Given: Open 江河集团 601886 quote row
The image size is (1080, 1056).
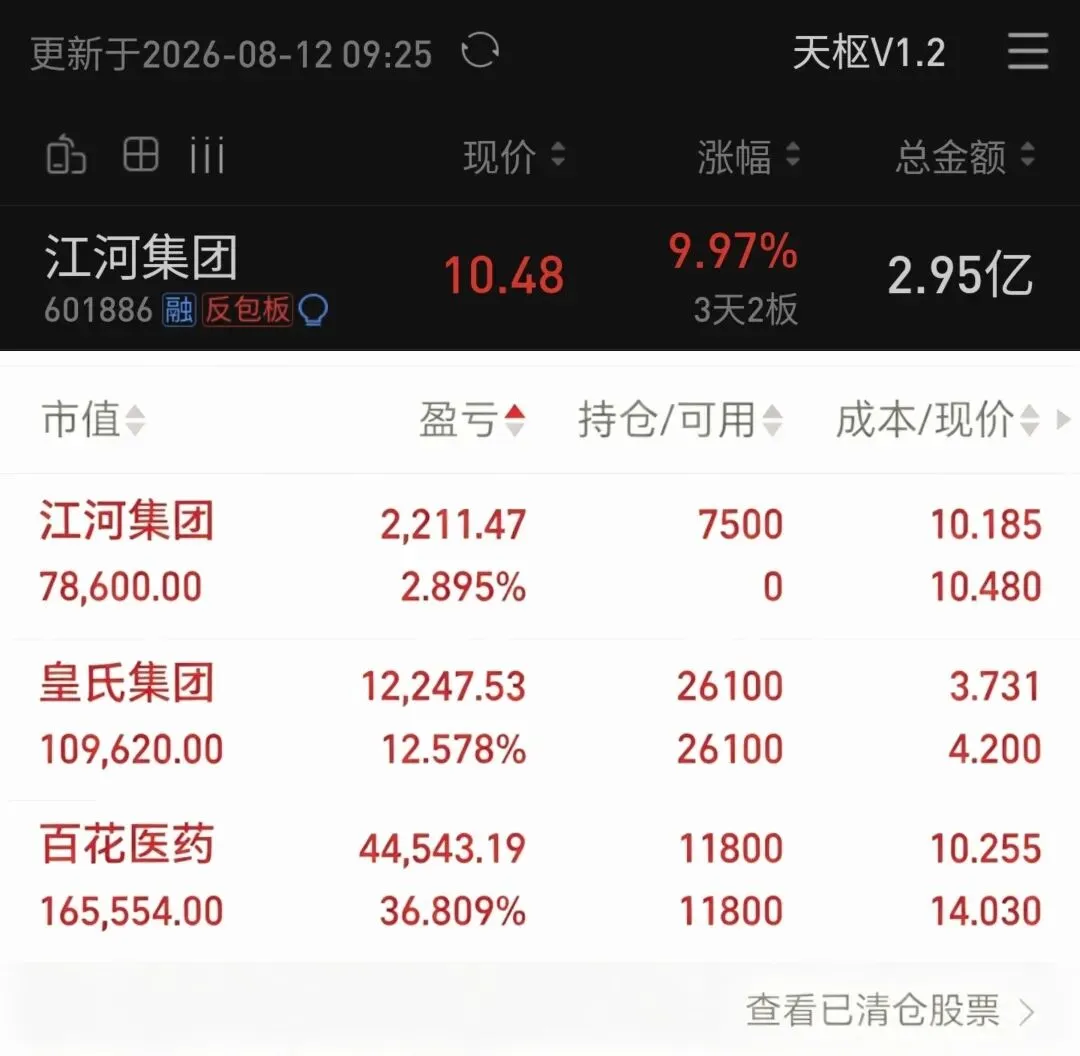Looking at the screenshot, I should click(540, 278).
